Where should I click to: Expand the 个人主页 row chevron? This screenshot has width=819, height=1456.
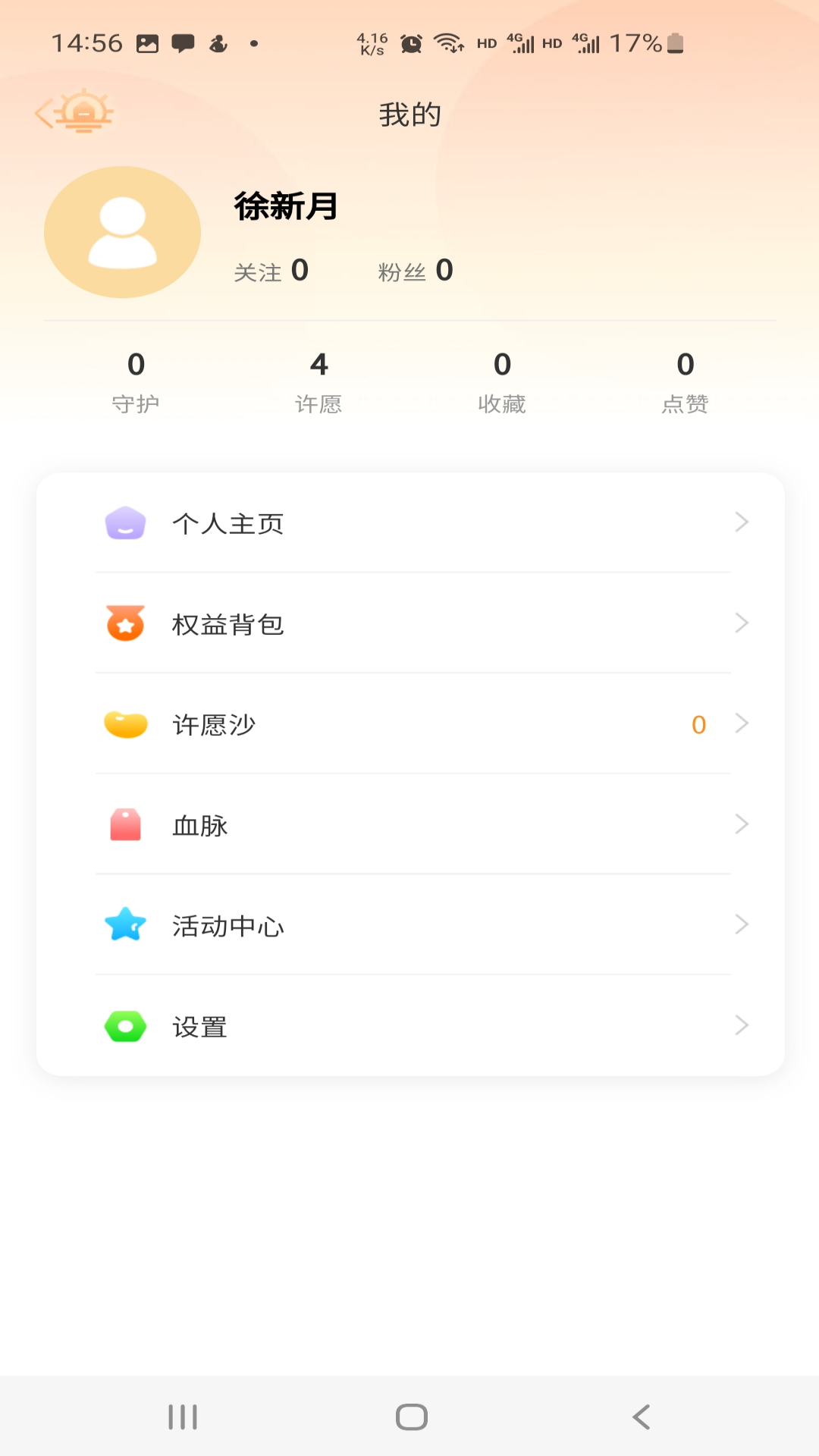tap(742, 522)
